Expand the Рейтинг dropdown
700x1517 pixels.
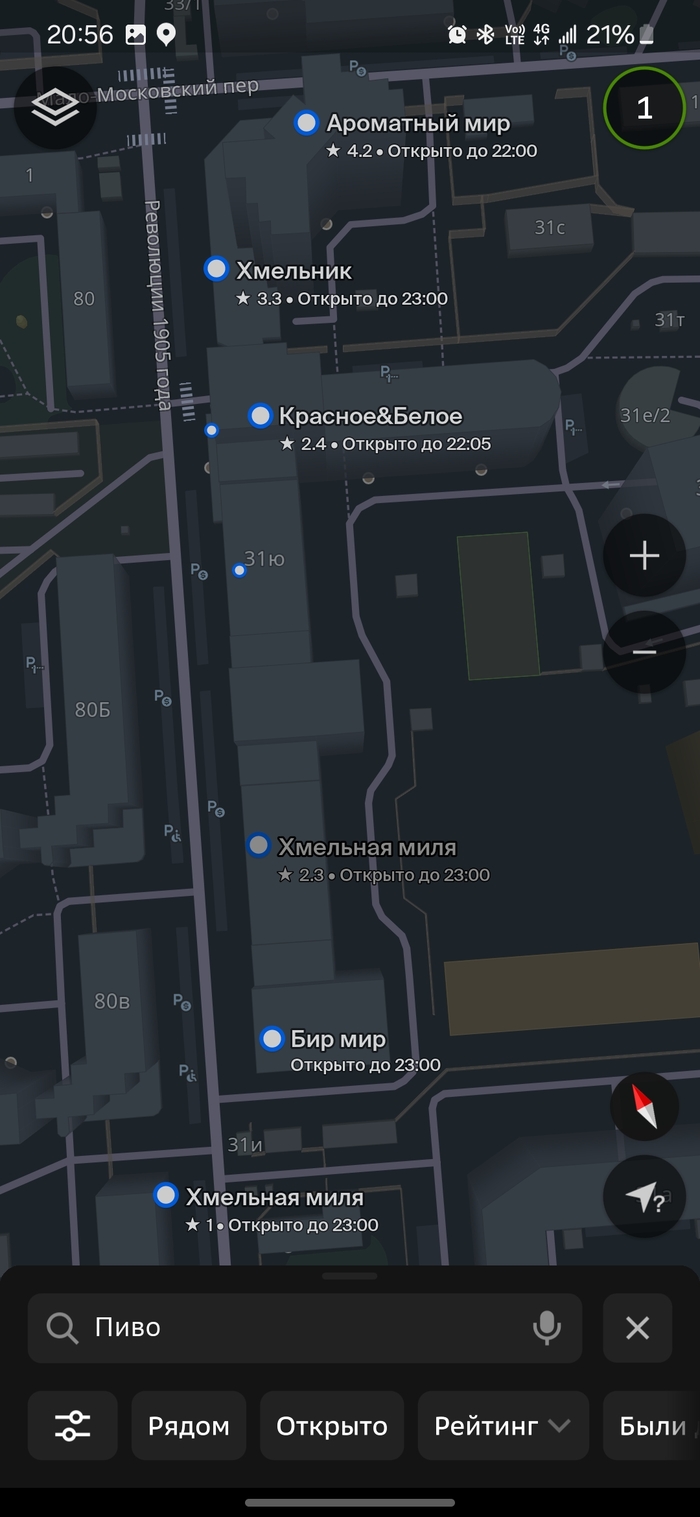[502, 1425]
